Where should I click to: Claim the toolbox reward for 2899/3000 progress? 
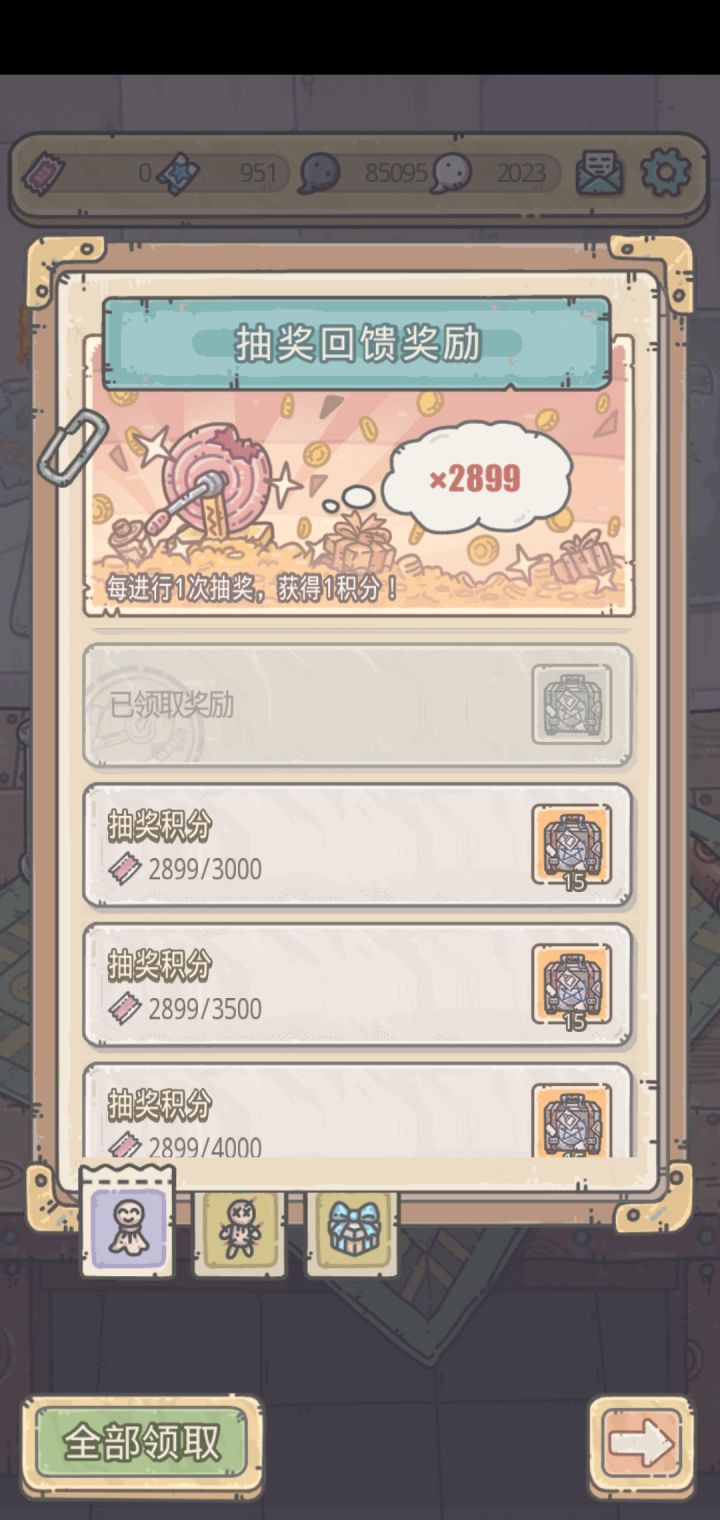point(571,845)
